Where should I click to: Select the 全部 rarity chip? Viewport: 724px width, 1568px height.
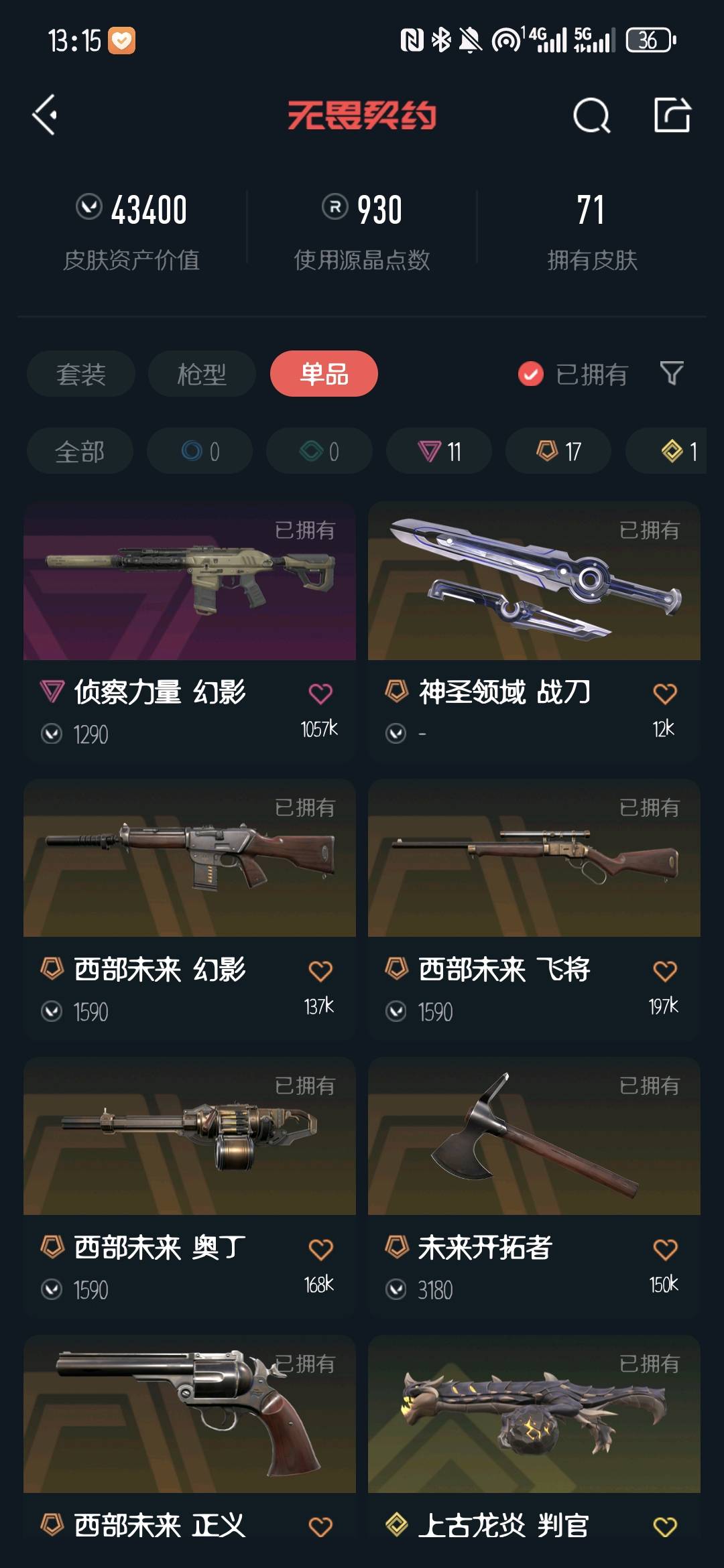tap(80, 452)
